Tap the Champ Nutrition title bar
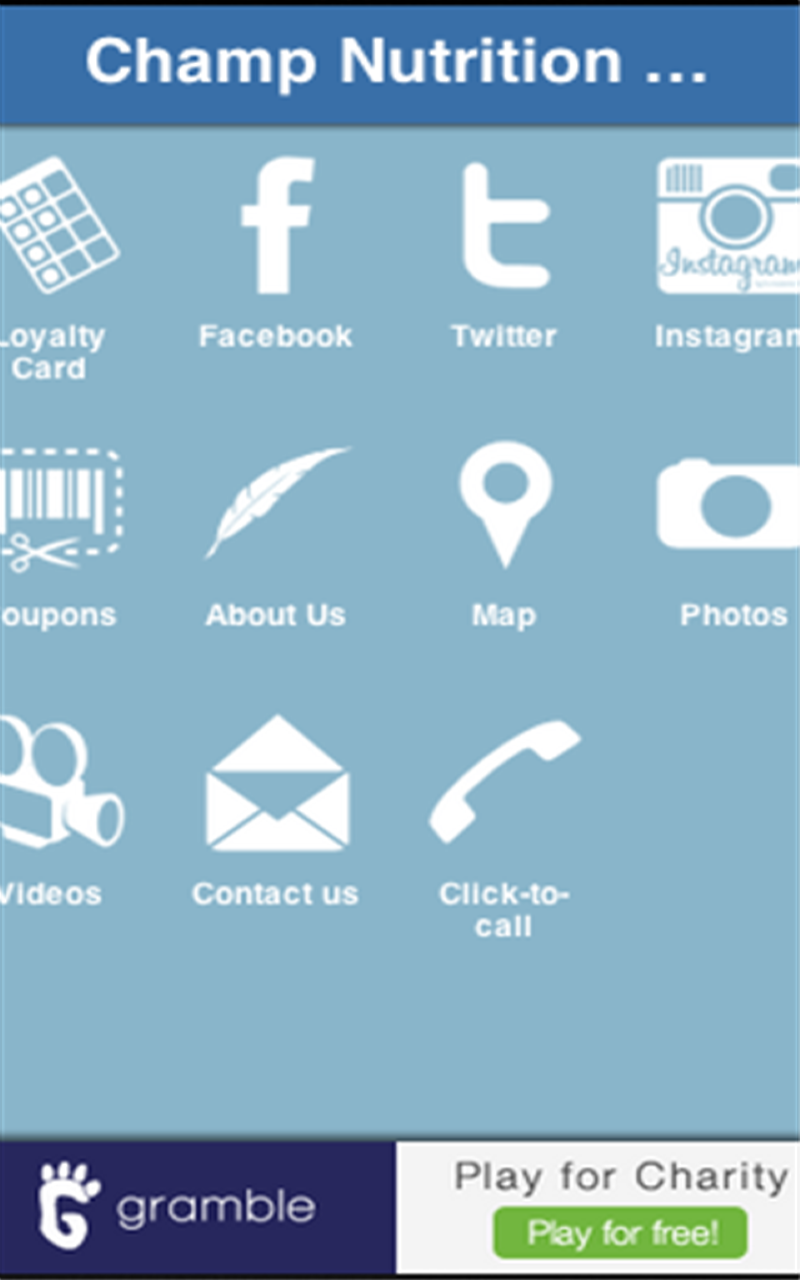The width and height of the screenshot is (800, 1280). [x=400, y=62]
